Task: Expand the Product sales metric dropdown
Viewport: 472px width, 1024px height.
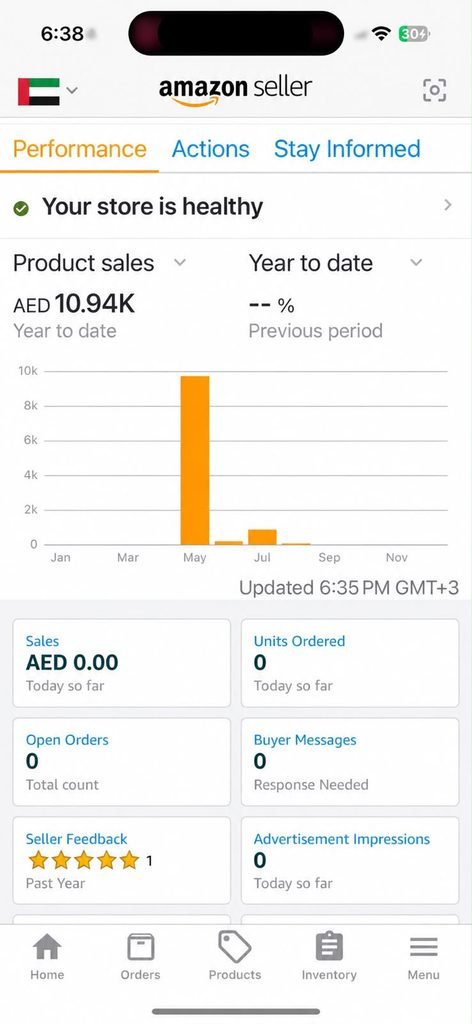Action: pyautogui.click(x=100, y=263)
